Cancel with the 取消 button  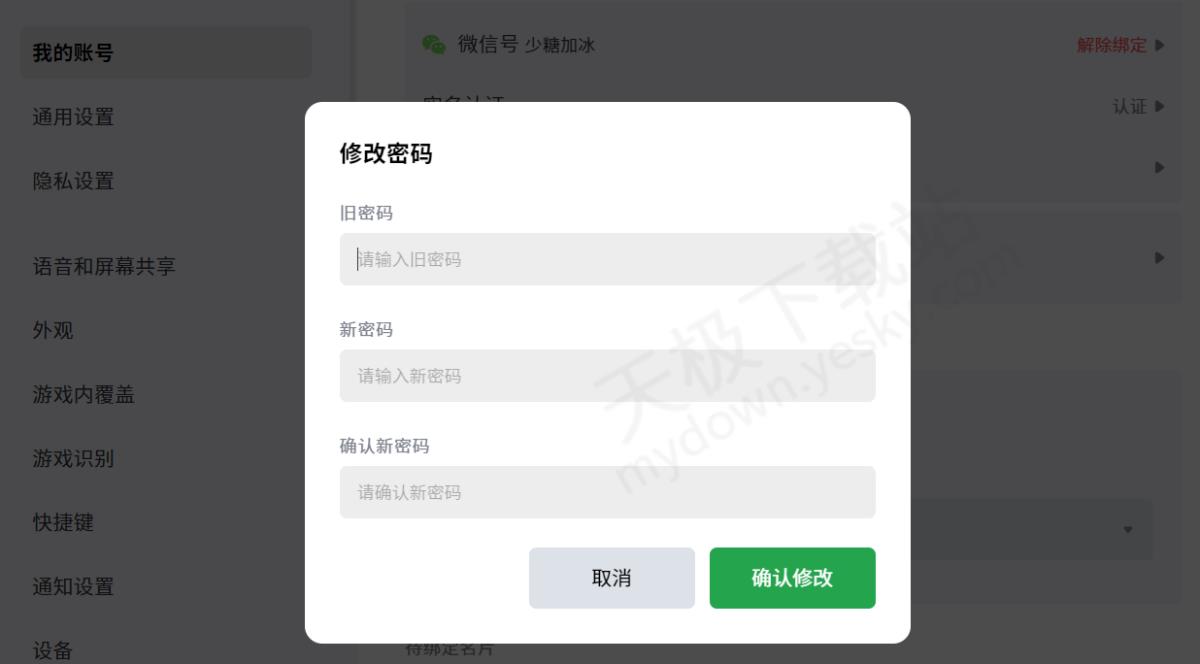(611, 578)
